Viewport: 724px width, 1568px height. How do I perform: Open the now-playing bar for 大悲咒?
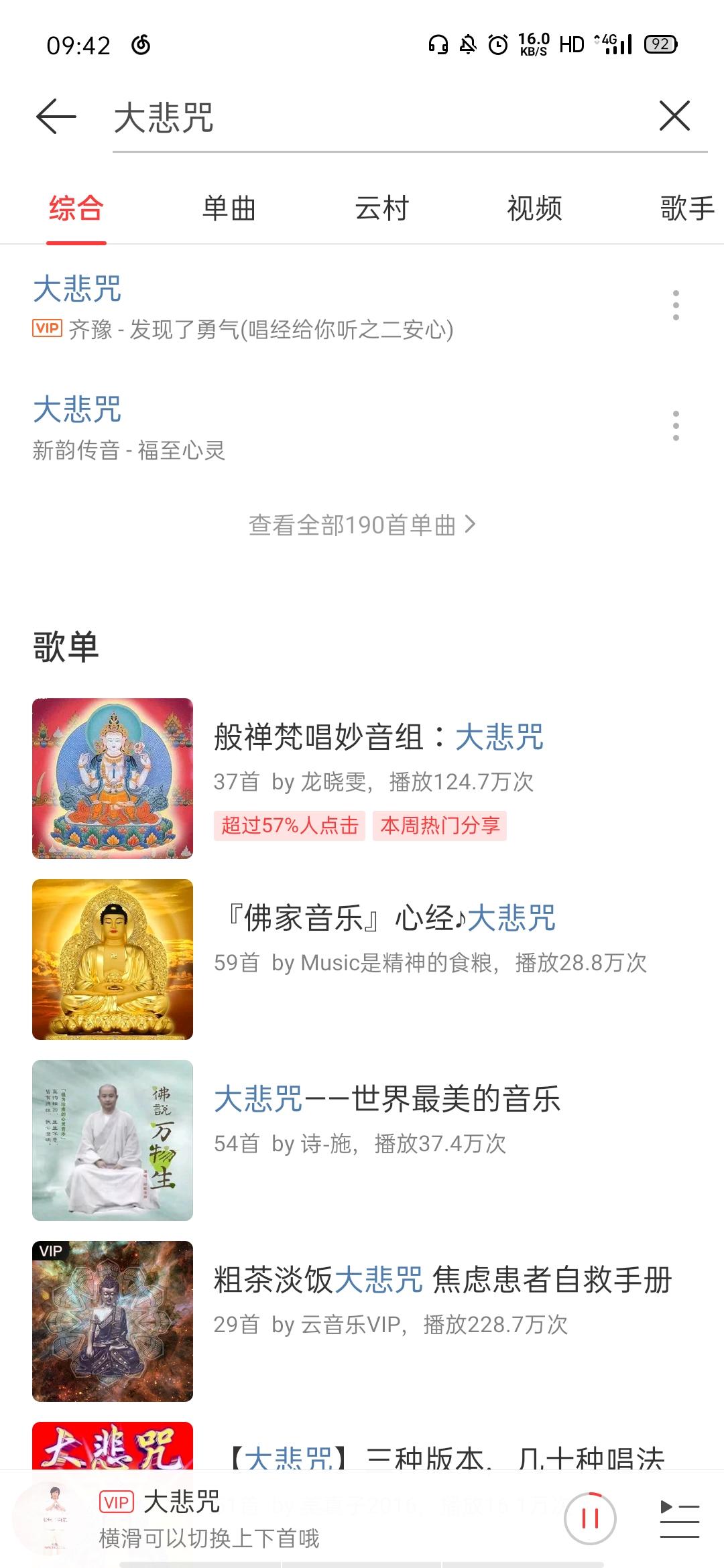[302, 1518]
